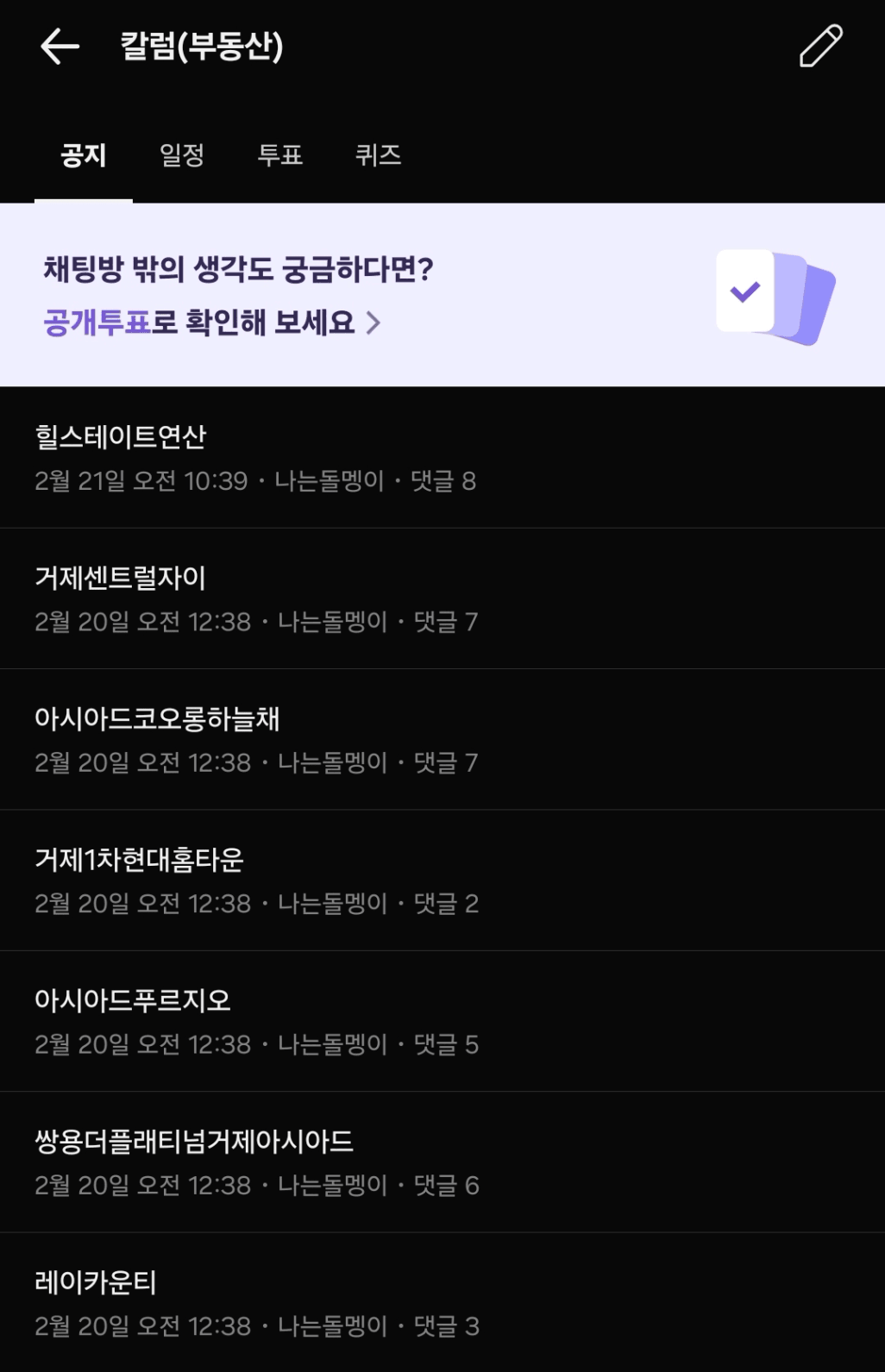Viewport: 885px width, 1372px height.
Task: Write a new notice with pencil icon
Action: [820, 47]
